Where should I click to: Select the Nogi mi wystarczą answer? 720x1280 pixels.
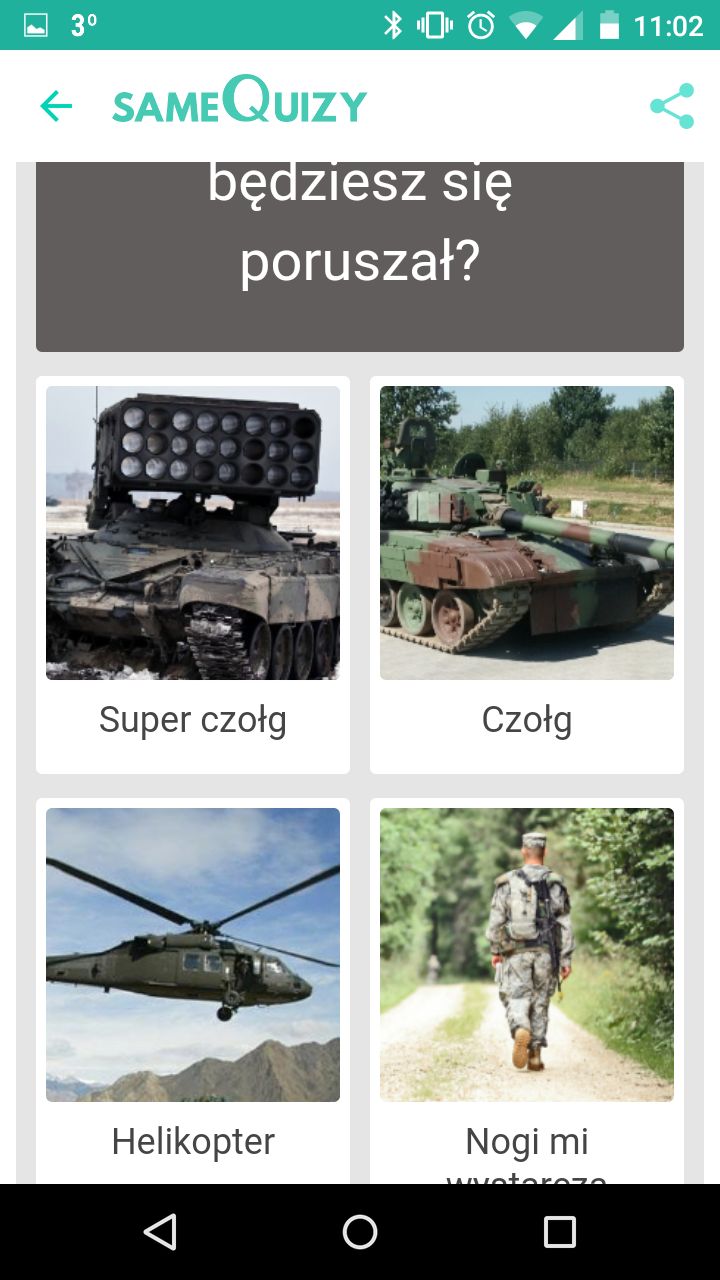pos(527,991)
